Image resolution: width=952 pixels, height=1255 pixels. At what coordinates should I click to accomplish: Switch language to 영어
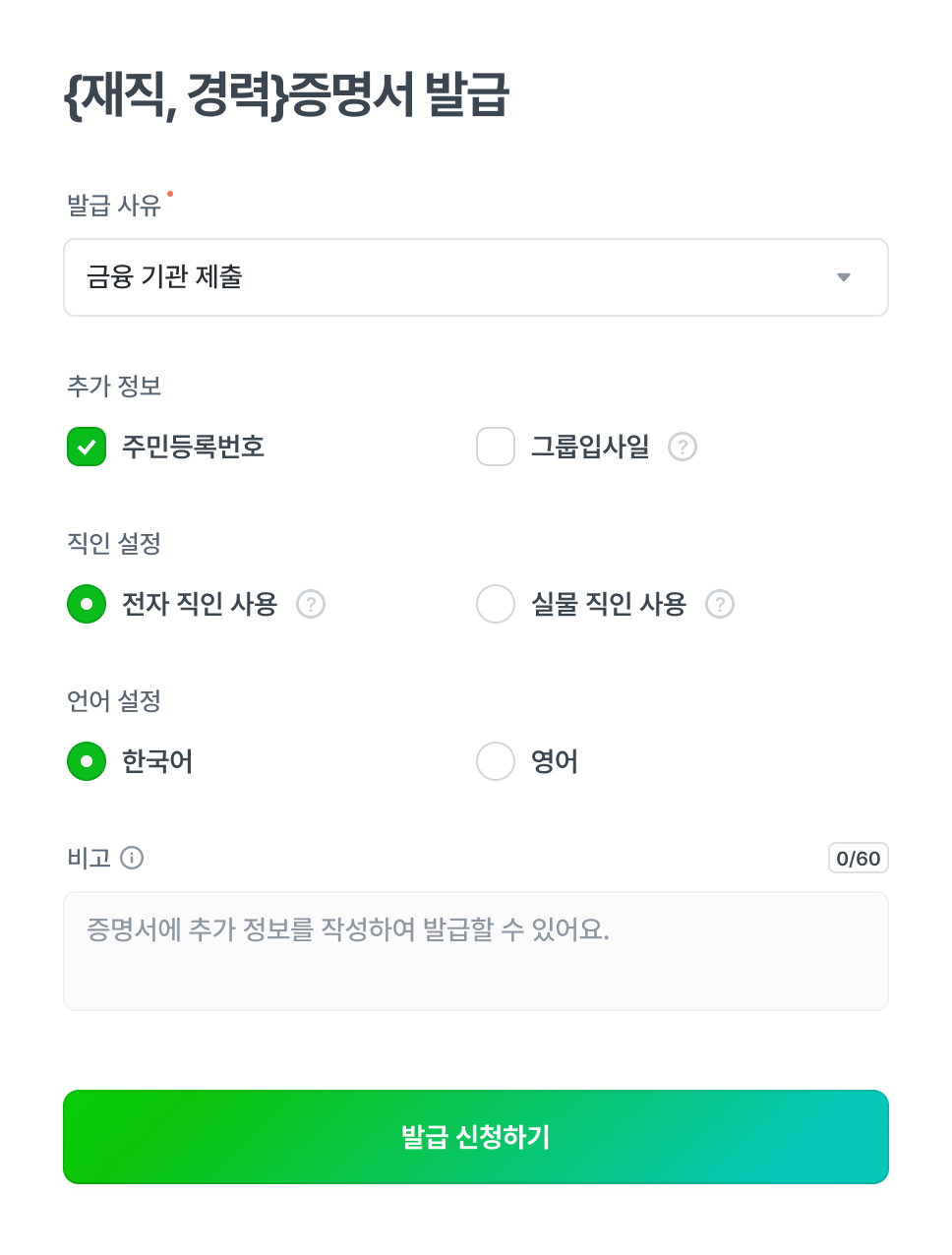point(496,761)
